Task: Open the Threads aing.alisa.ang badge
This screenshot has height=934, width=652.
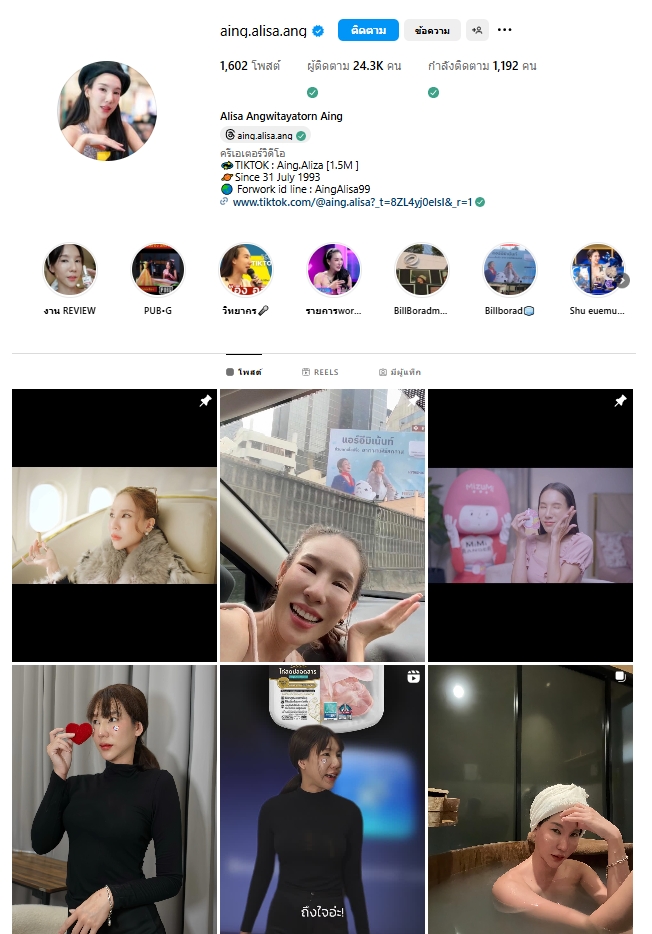Action: point(265,135)
